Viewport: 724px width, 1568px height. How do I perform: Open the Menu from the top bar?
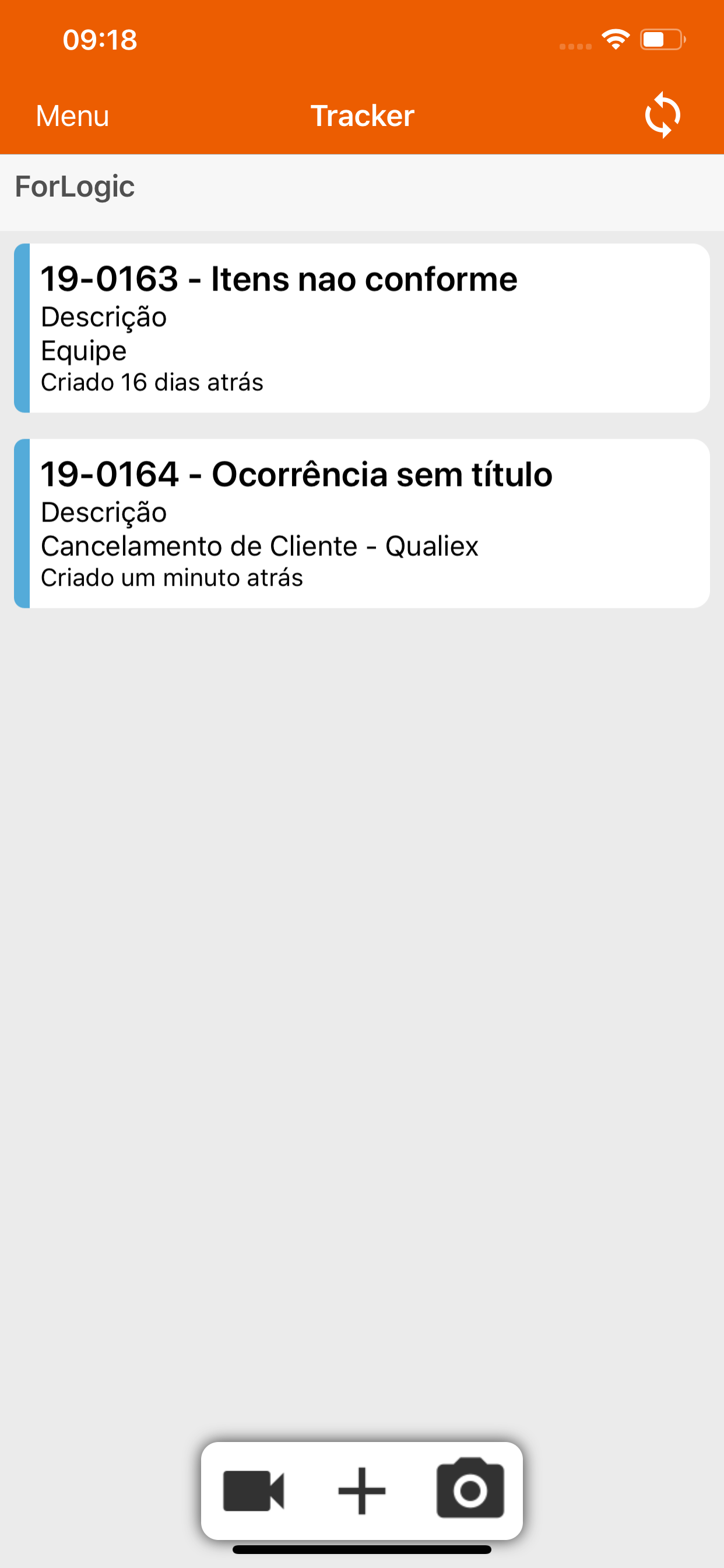(71, 114)
